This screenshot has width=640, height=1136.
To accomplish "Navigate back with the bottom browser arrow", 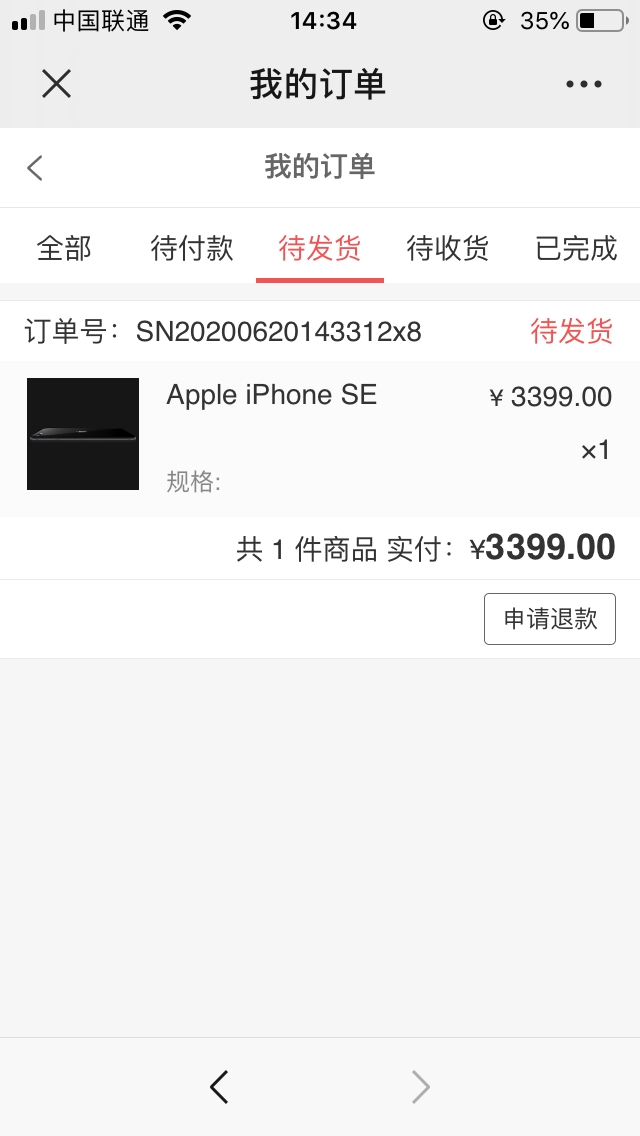I will [x=220, y=1086].
